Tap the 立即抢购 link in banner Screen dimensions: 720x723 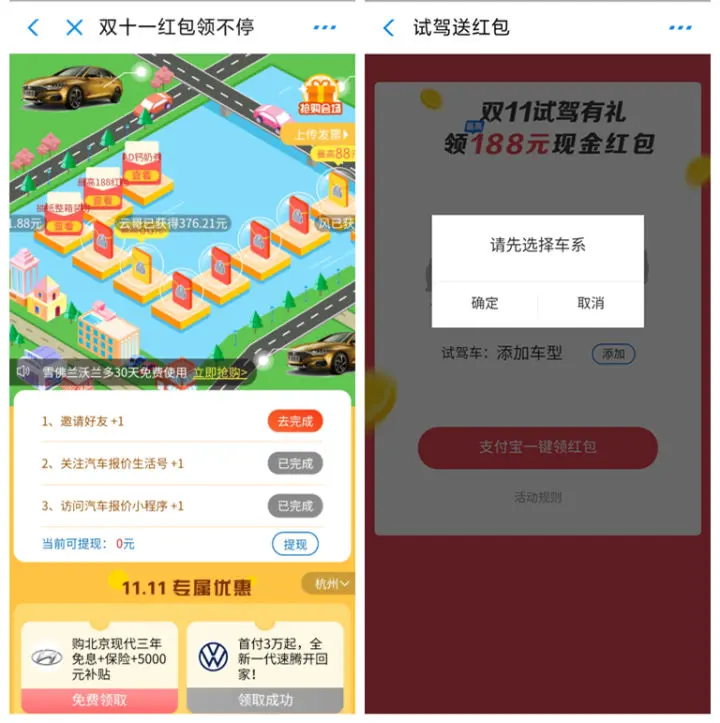[221, 373]
